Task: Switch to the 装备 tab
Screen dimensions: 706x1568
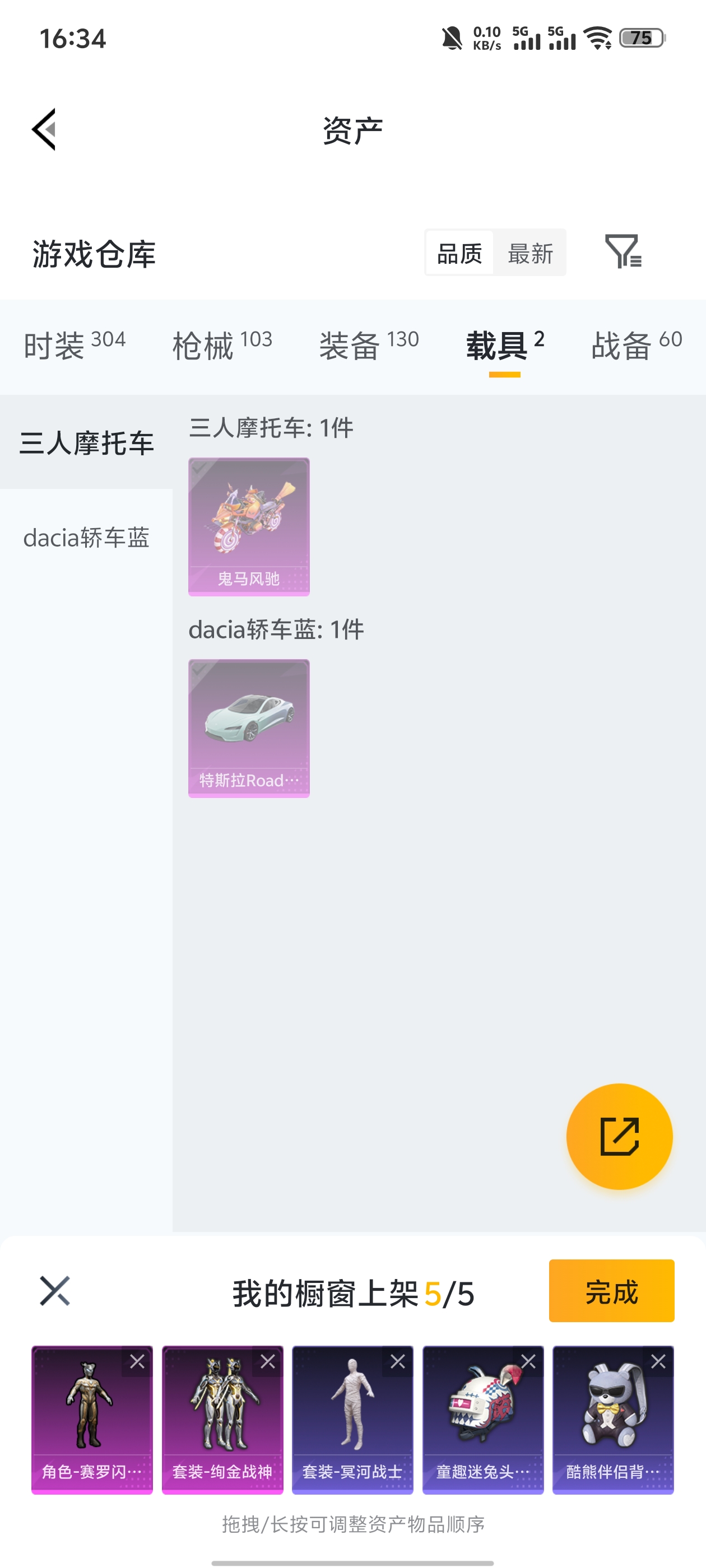Action: [x=369, y=345]
